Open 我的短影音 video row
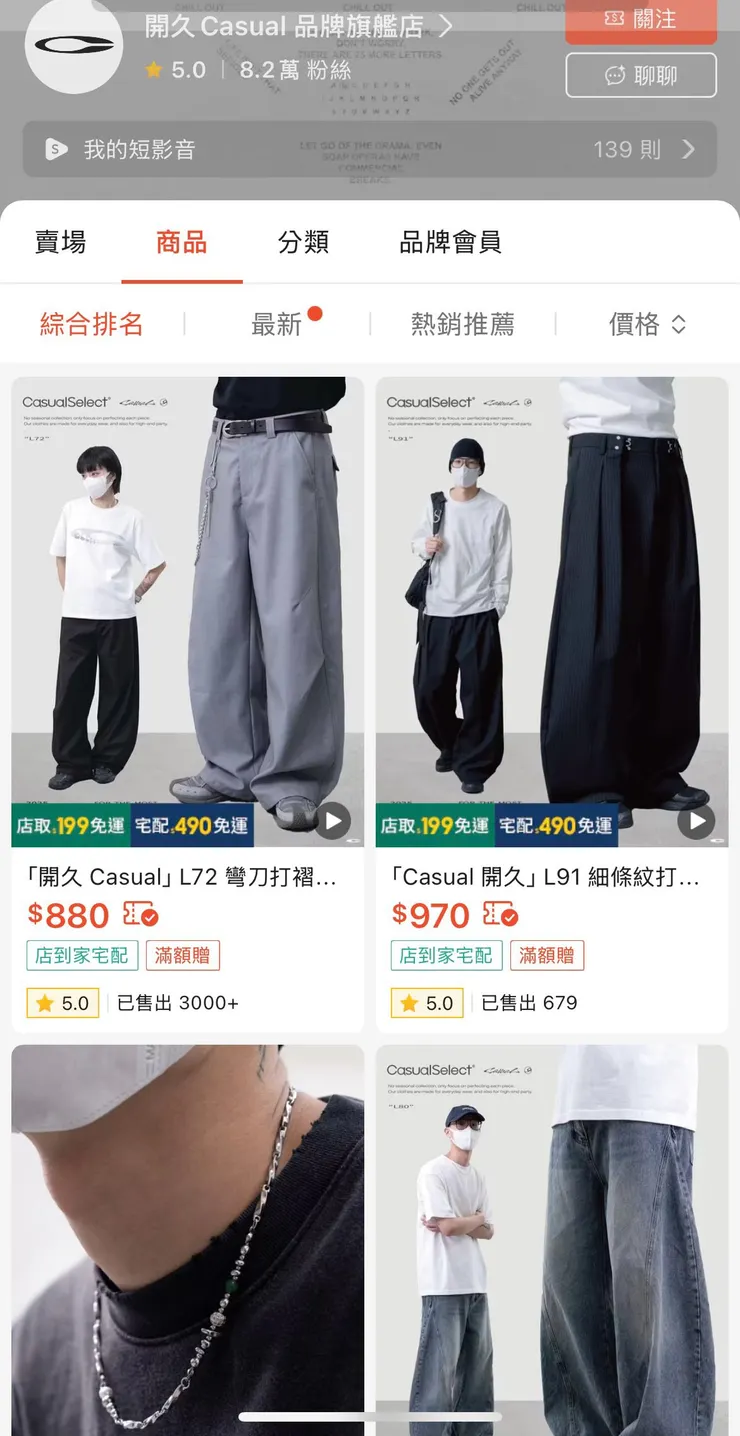This screenshot has width=740, height=1436. click(x=369, y=150)
